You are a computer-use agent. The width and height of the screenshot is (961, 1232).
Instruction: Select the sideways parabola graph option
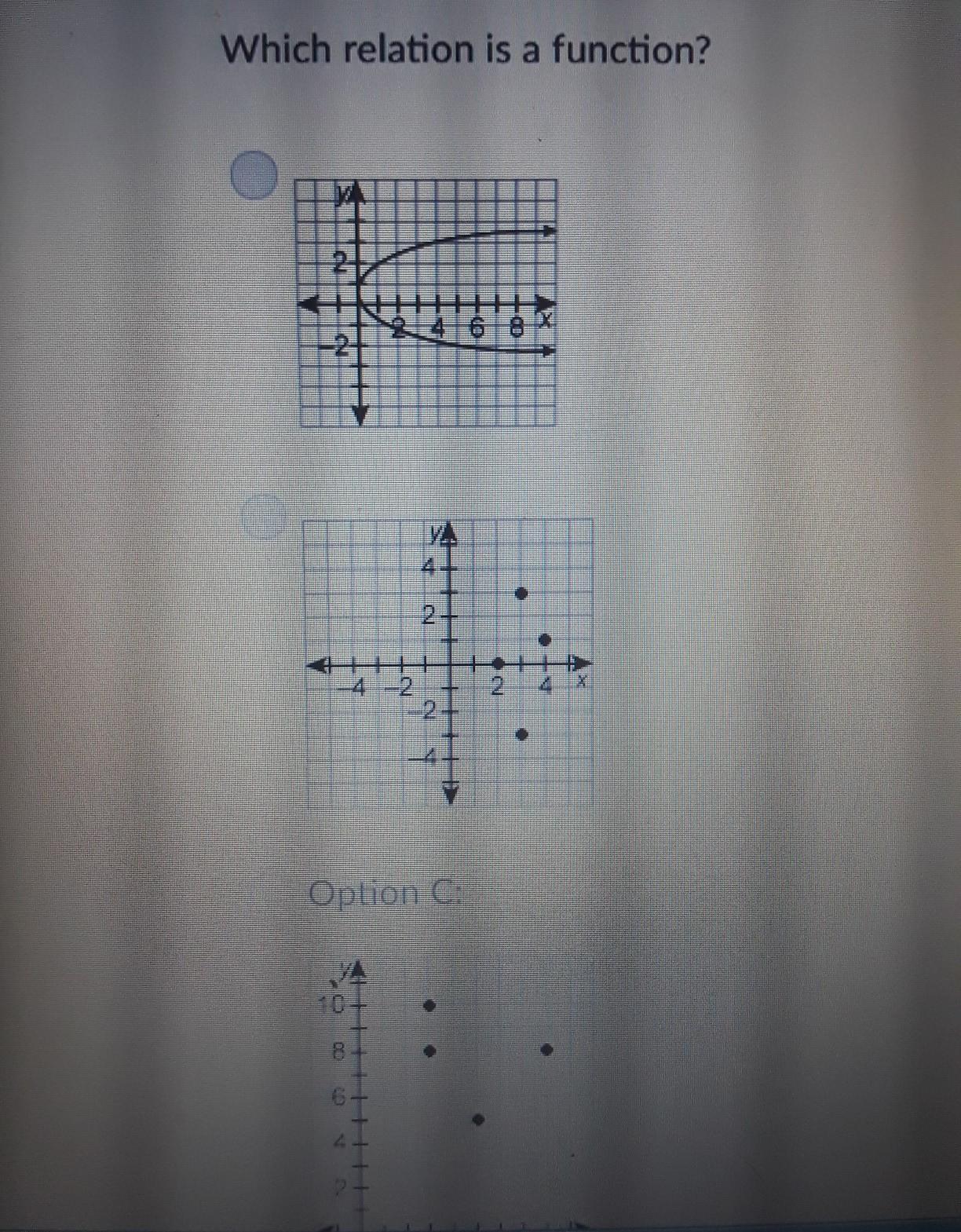(254, 175)
